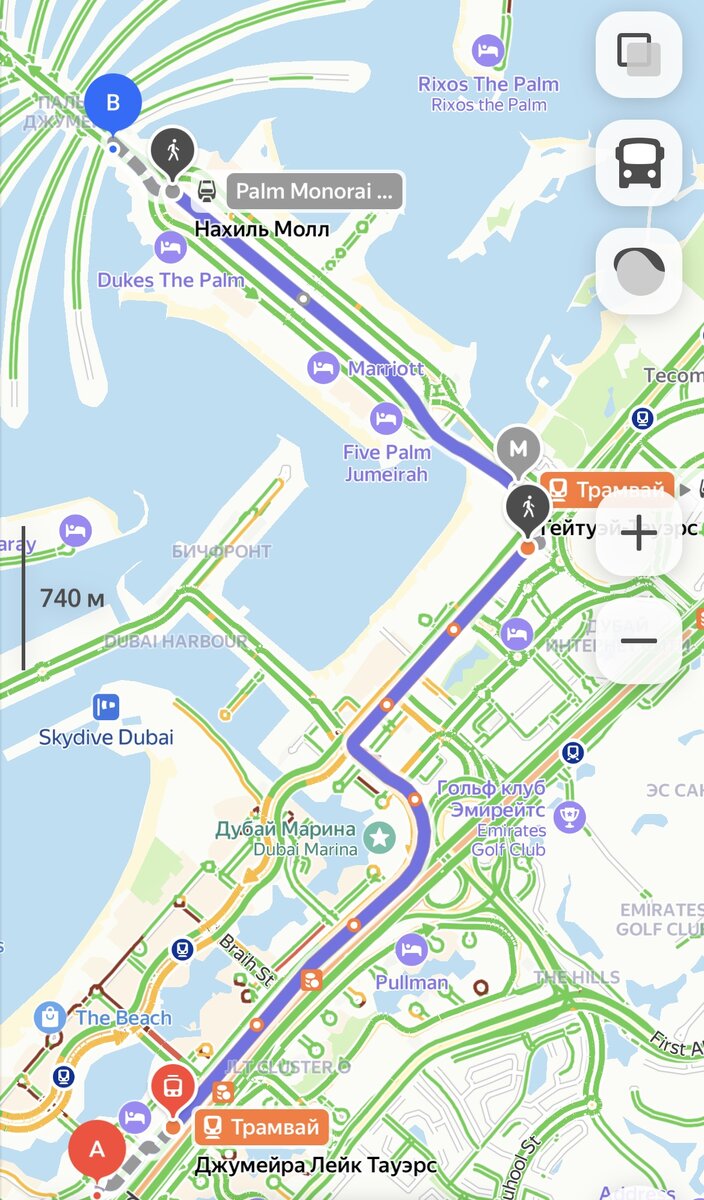Open The Beach shopping marker
Viewport: 704px width, 1200px height.
tap(49, 1018)
